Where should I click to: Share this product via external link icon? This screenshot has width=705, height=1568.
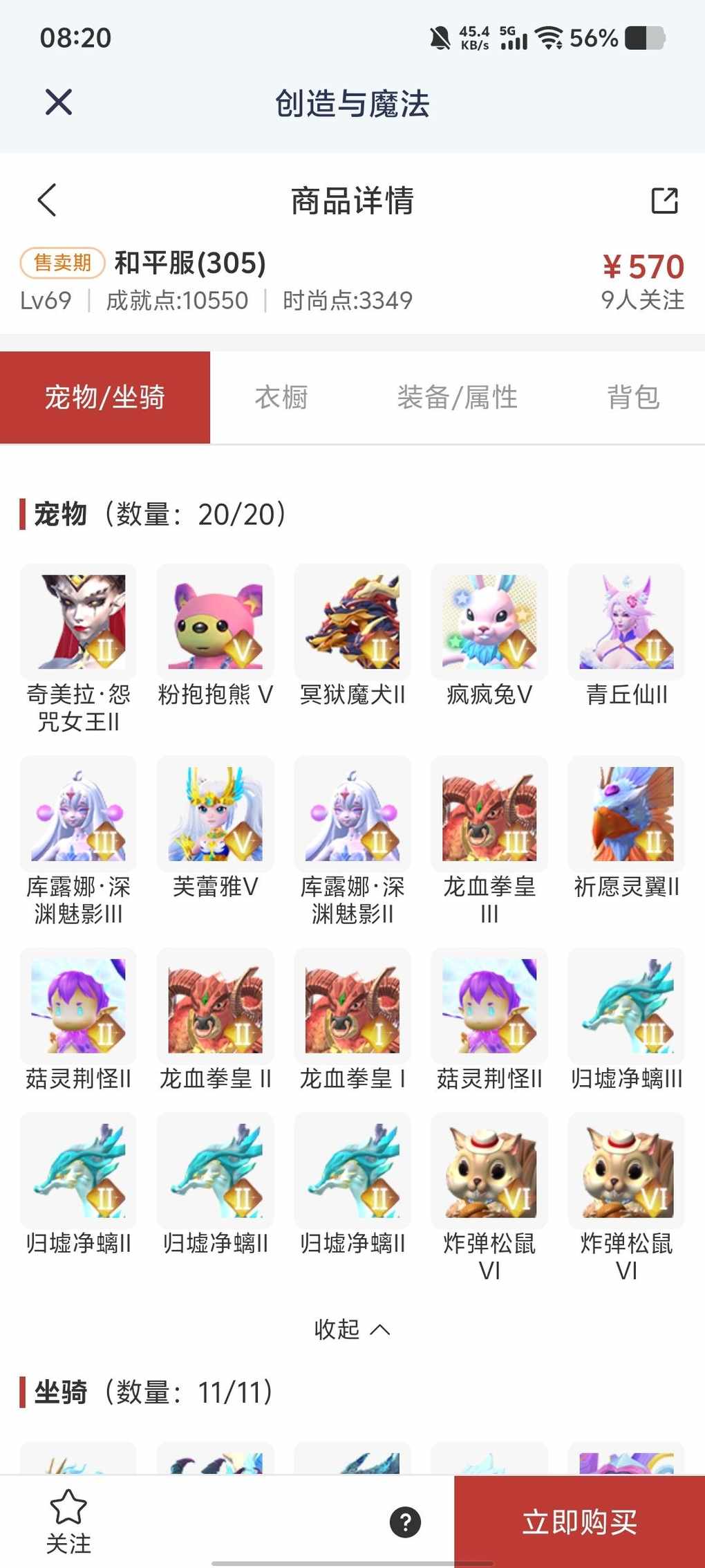(x=664, y=201)
